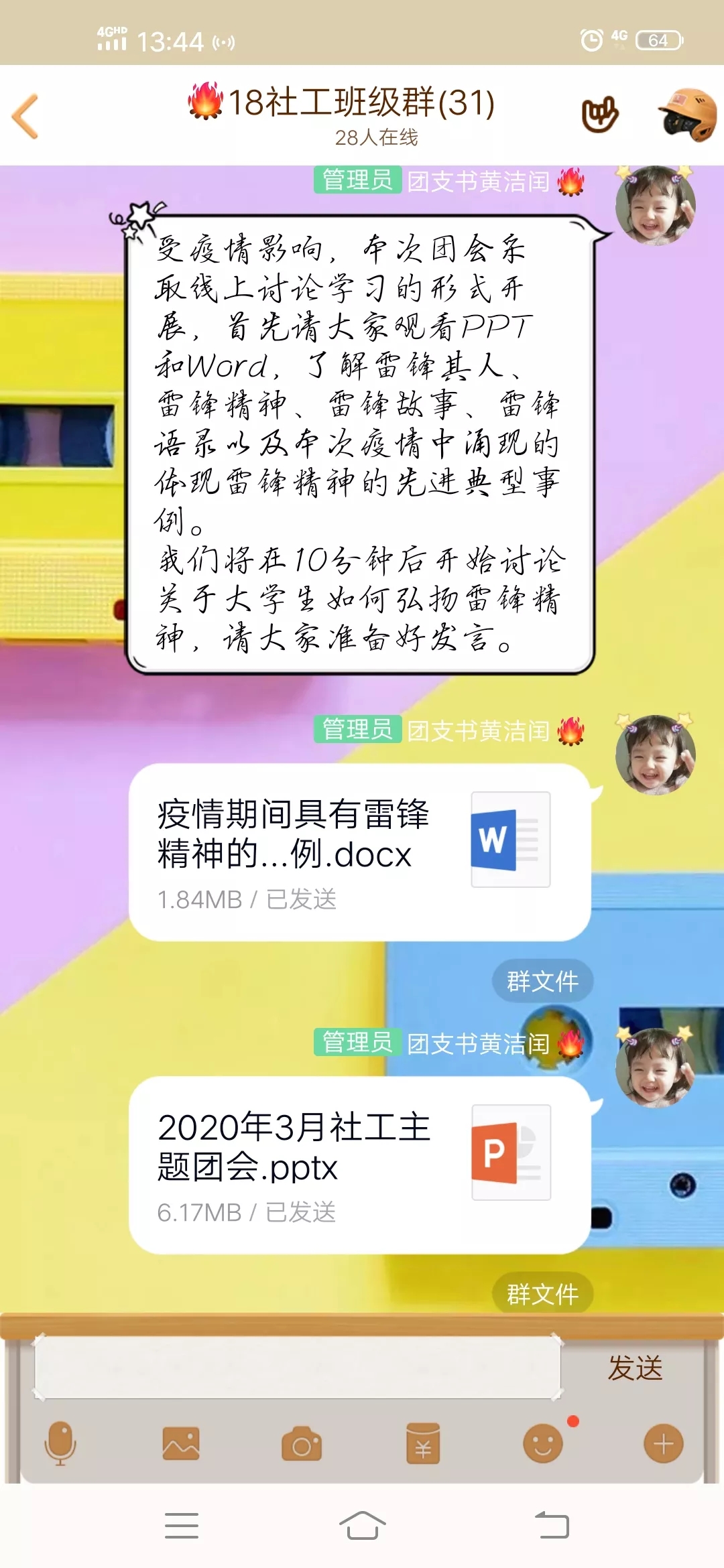Image resolution: width=724 pixels, height=1568 pixels.
Task: Open the 疫情期间具有雷锋精神的...例.docx file
Action: [x=359, y=852]
